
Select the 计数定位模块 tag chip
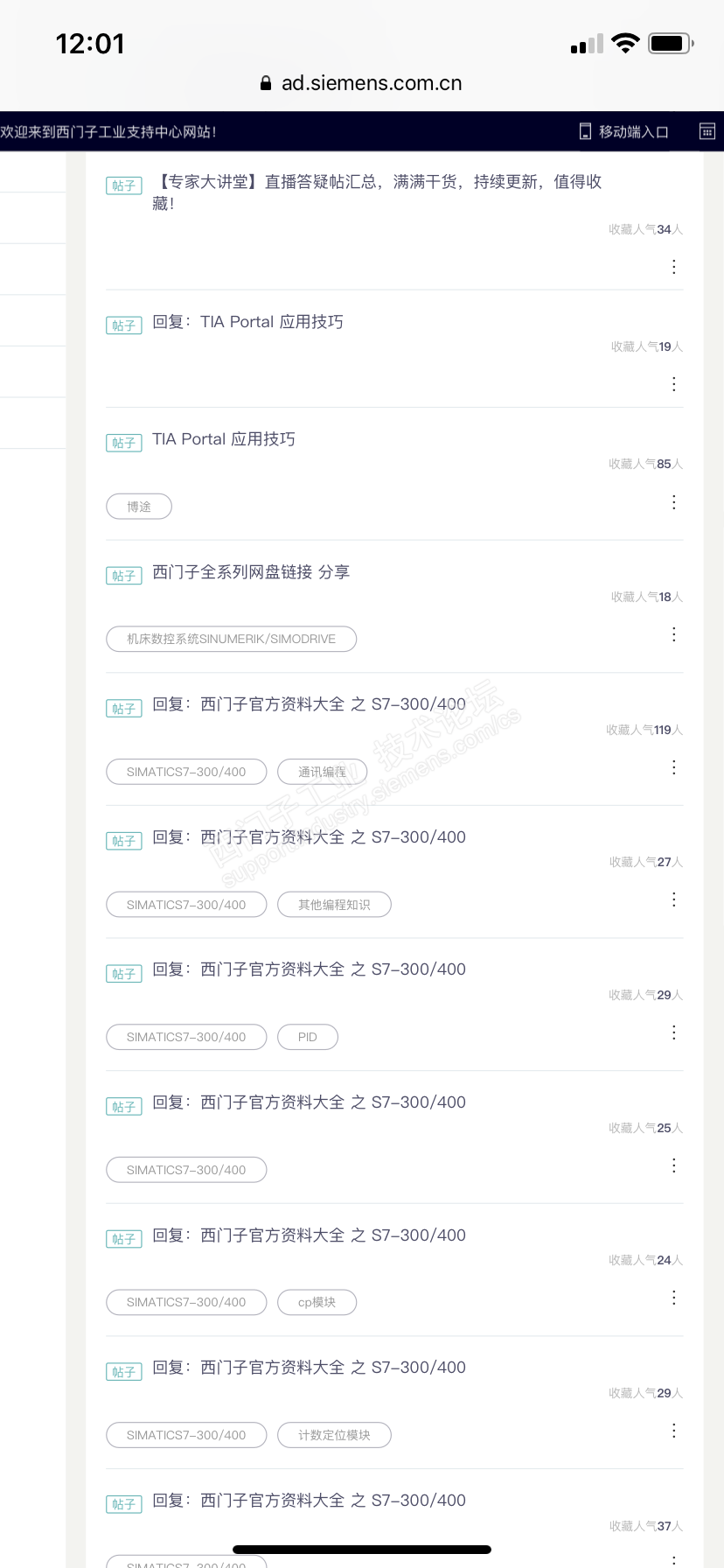[334, 1435]
